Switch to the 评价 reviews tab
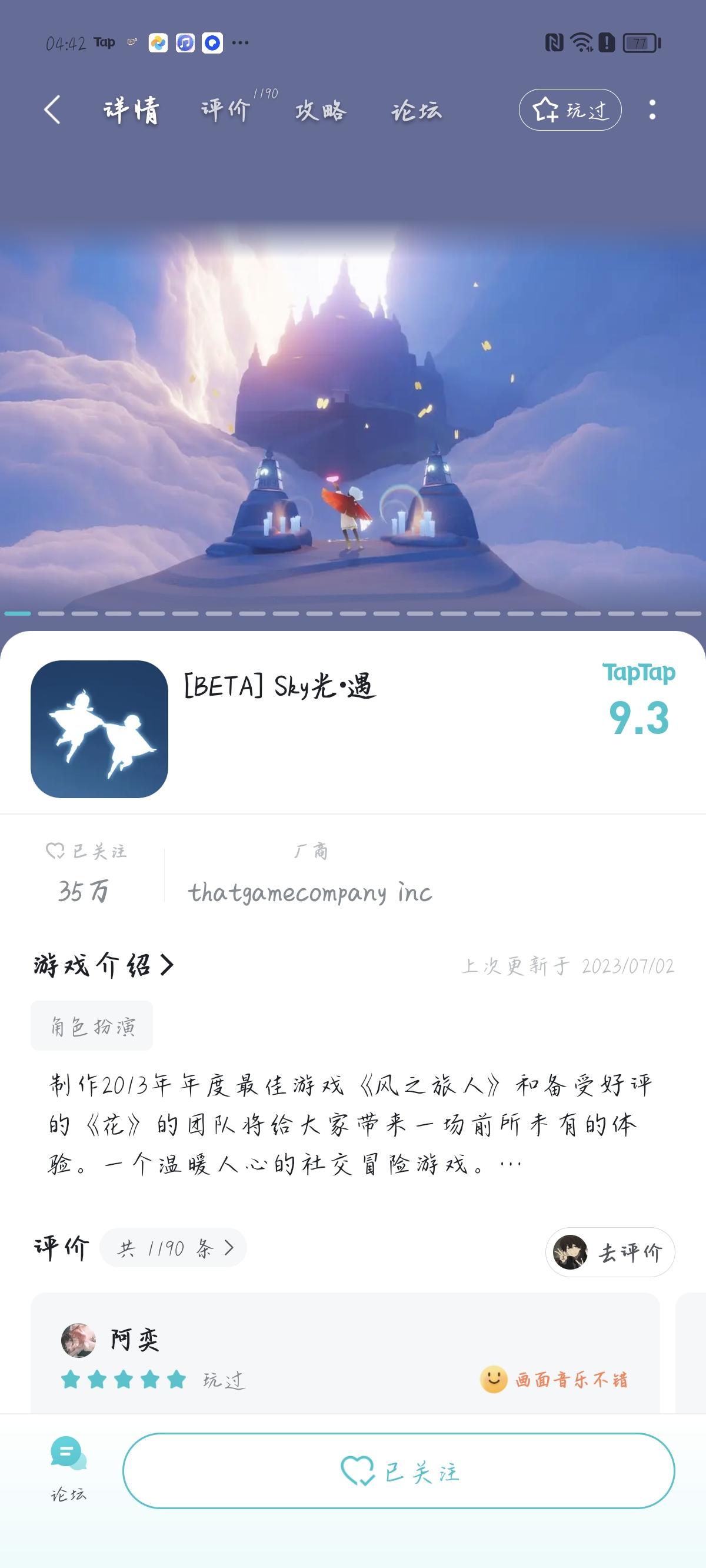The image size is (706, 1568). pos(224,111)
